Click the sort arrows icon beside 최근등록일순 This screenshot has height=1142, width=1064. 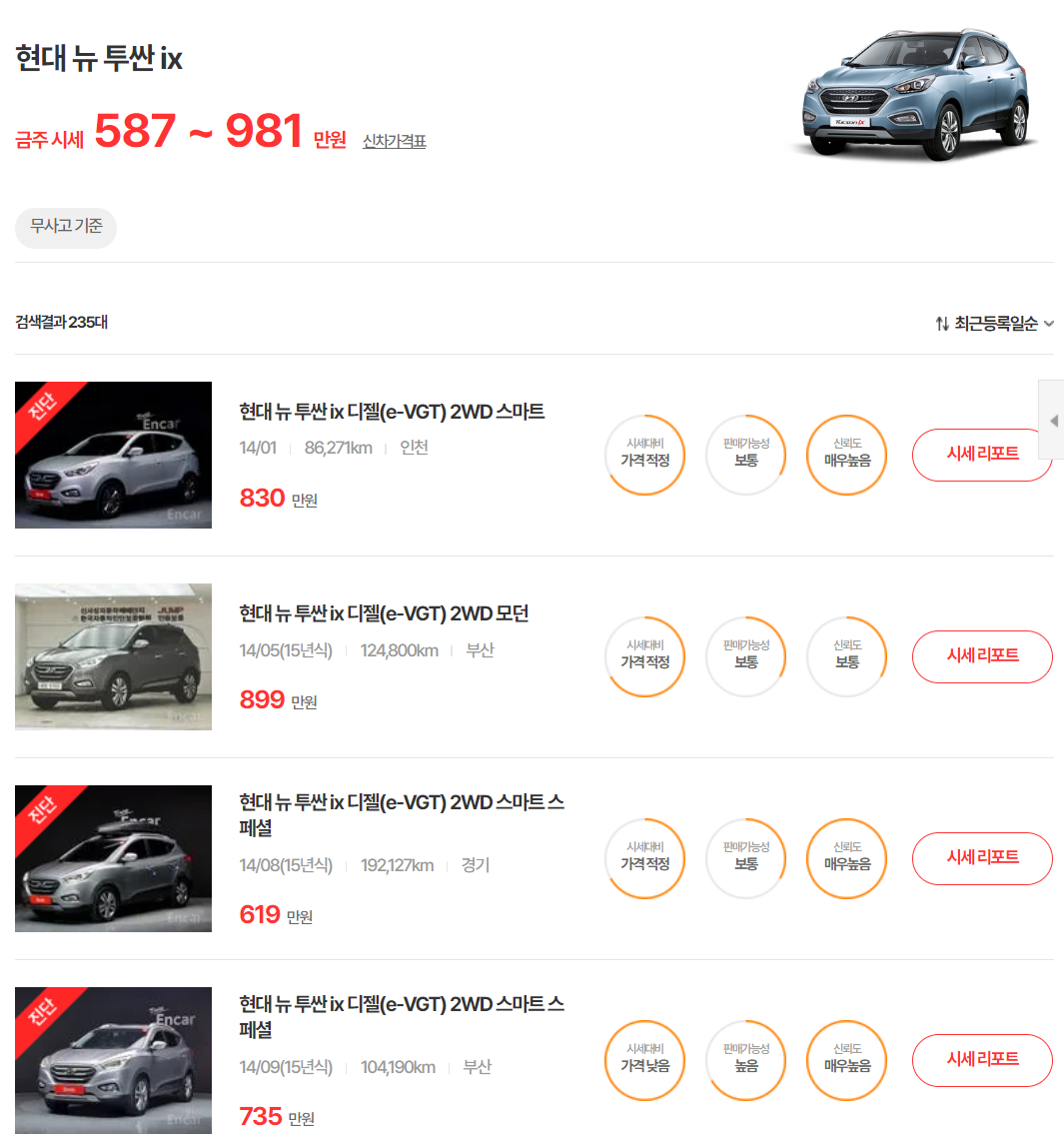tap(940, 323)
